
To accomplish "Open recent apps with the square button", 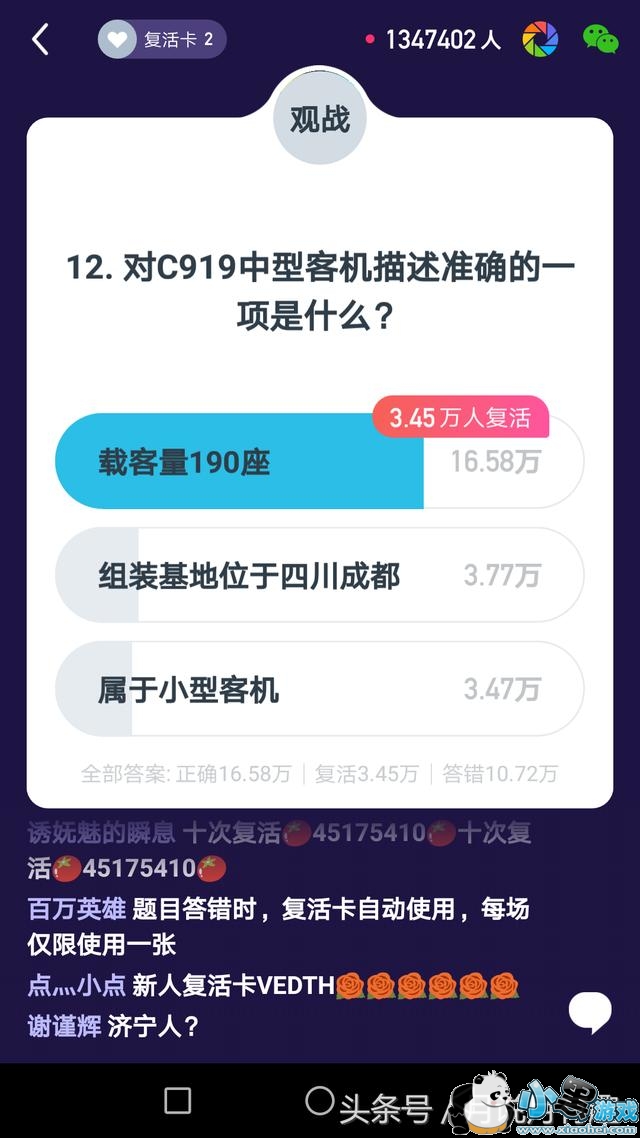I will pyautogui.click(x=178, y=1101).
